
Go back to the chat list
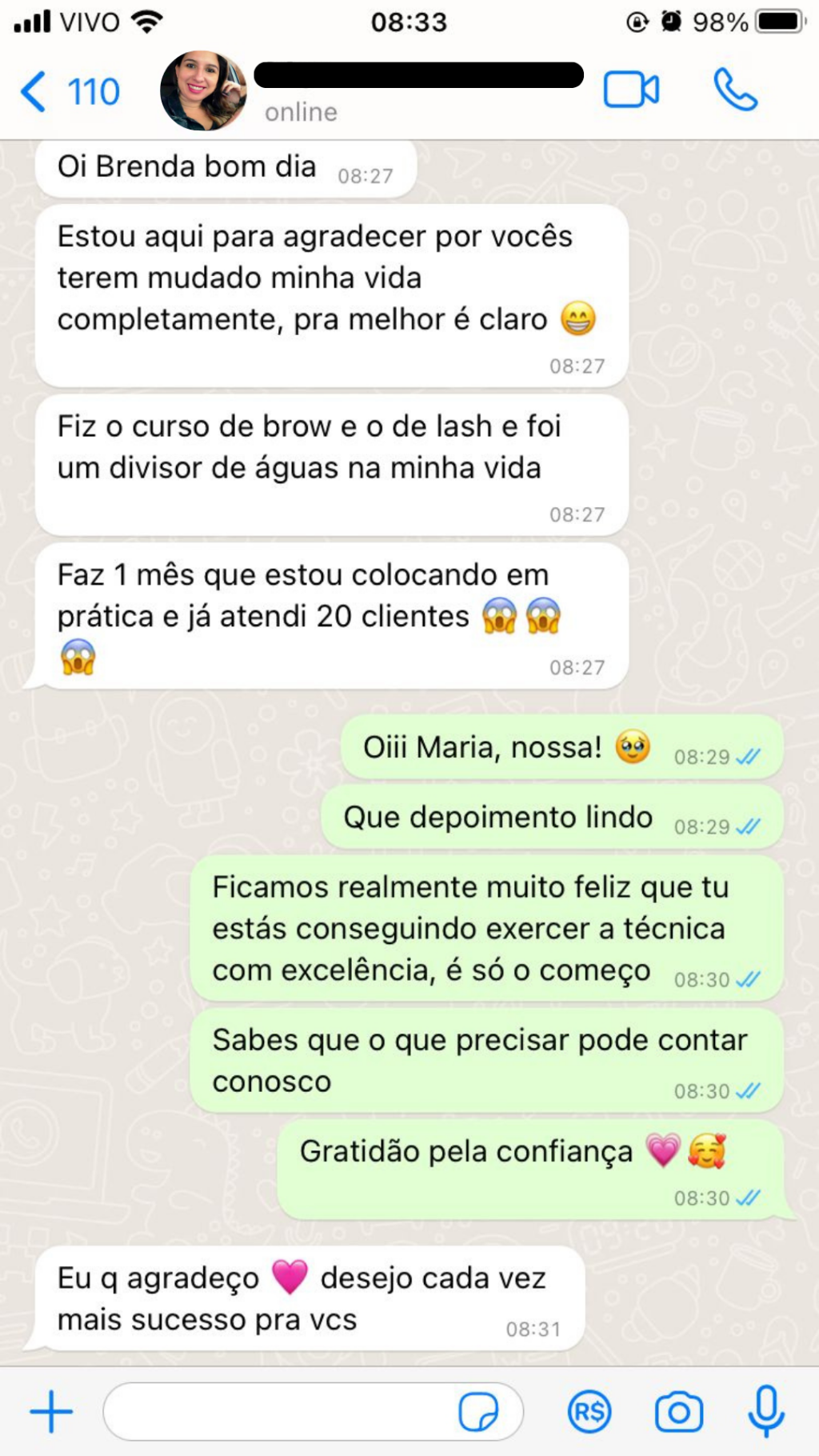(70, 91)
